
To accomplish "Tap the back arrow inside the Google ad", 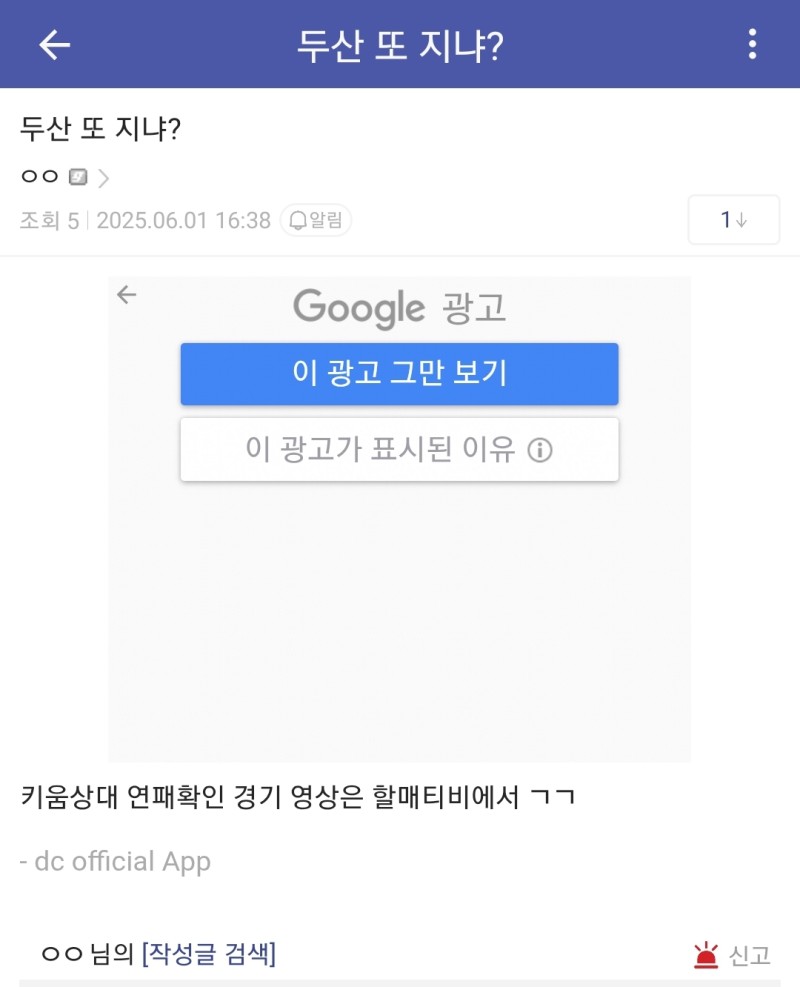I will (x=126, y=294).
